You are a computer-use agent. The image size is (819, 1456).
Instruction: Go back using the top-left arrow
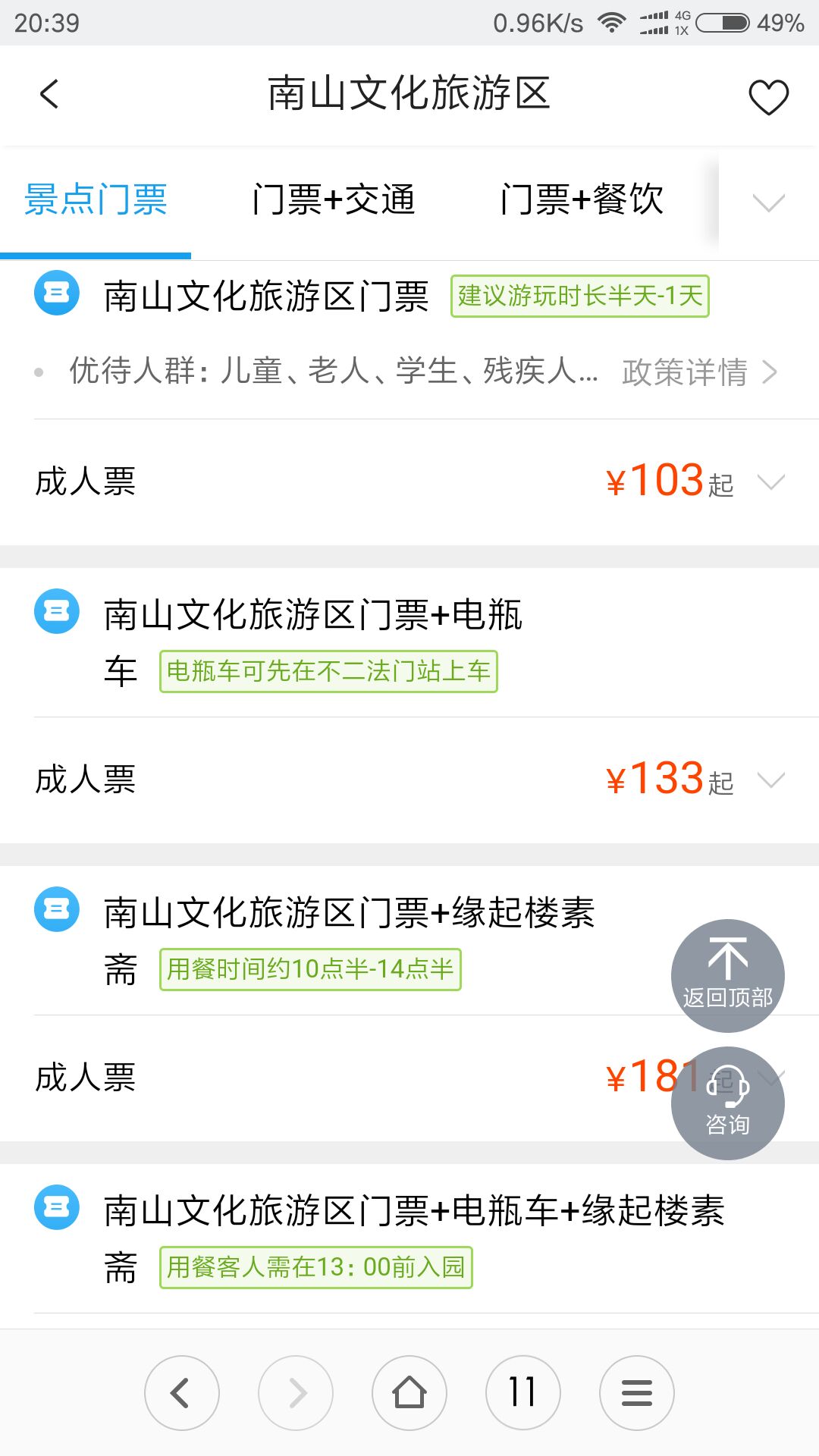[x=49, y=95]
